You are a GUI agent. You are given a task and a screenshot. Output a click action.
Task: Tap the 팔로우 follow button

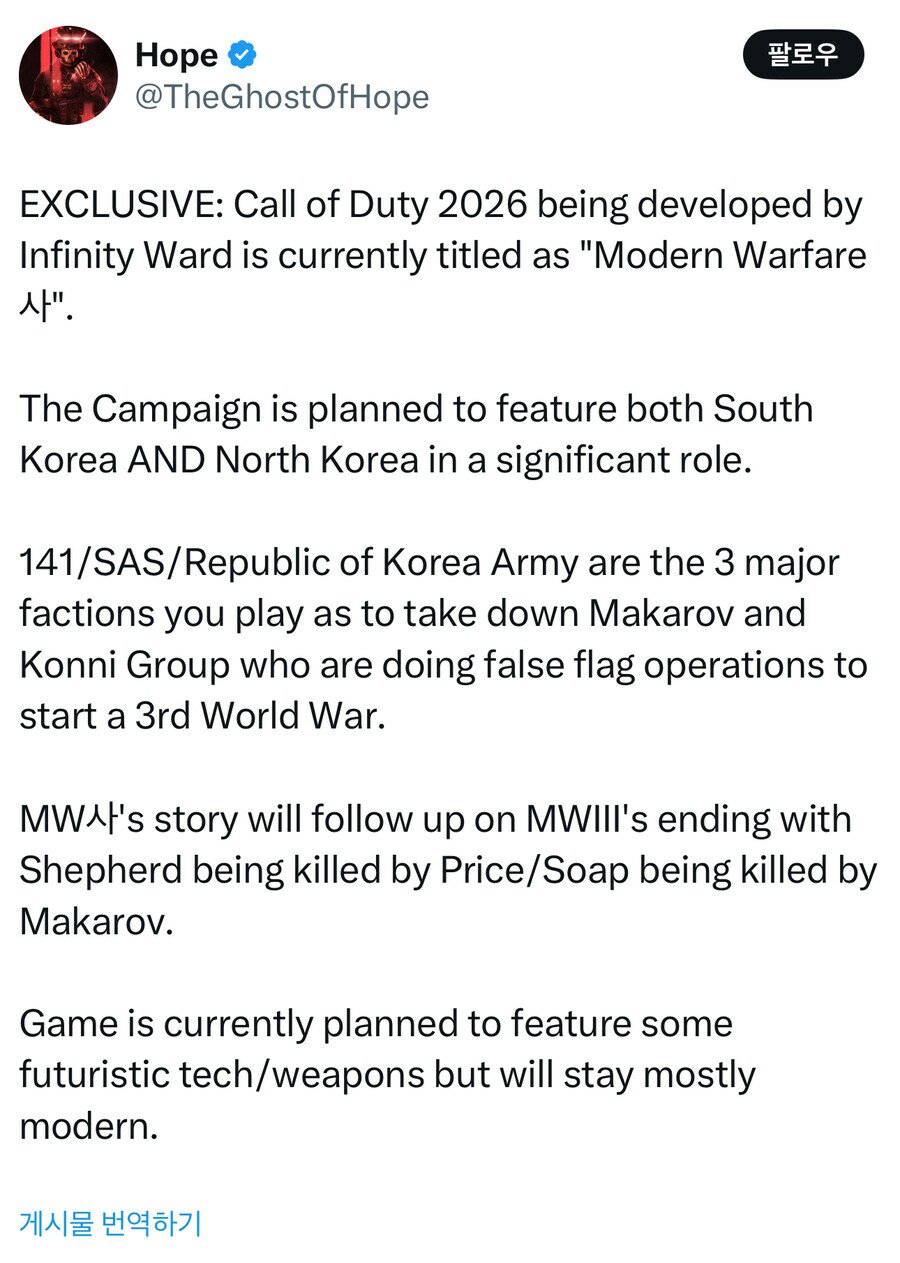click(803, 56)
